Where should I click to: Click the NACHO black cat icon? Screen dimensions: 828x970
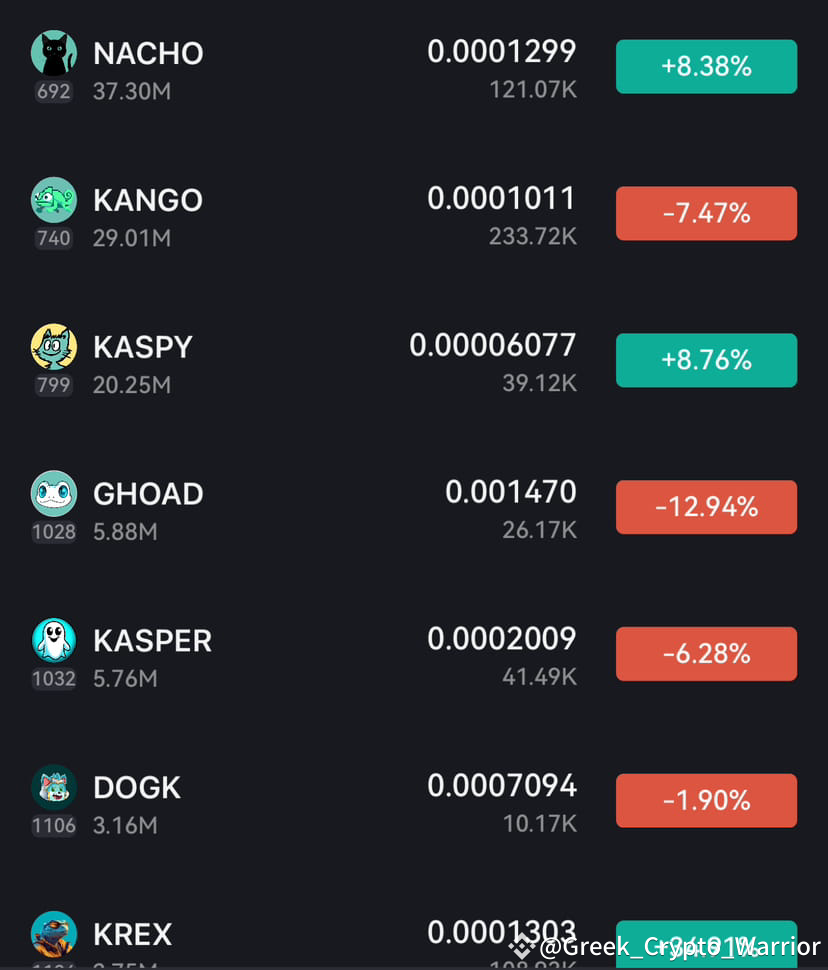point(53,52)
